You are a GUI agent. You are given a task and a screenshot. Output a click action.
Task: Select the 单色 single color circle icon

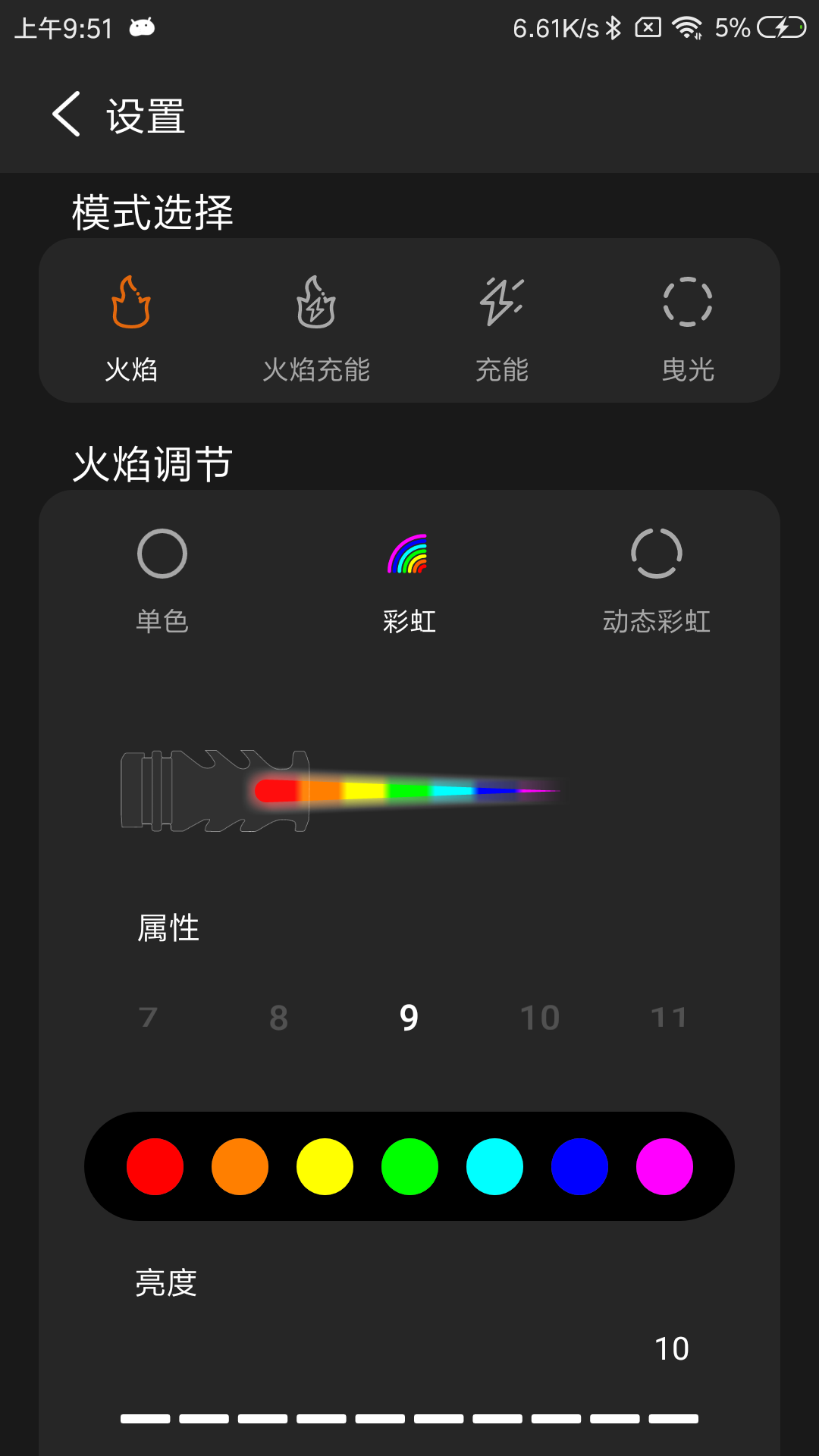[x=162, y=554]
